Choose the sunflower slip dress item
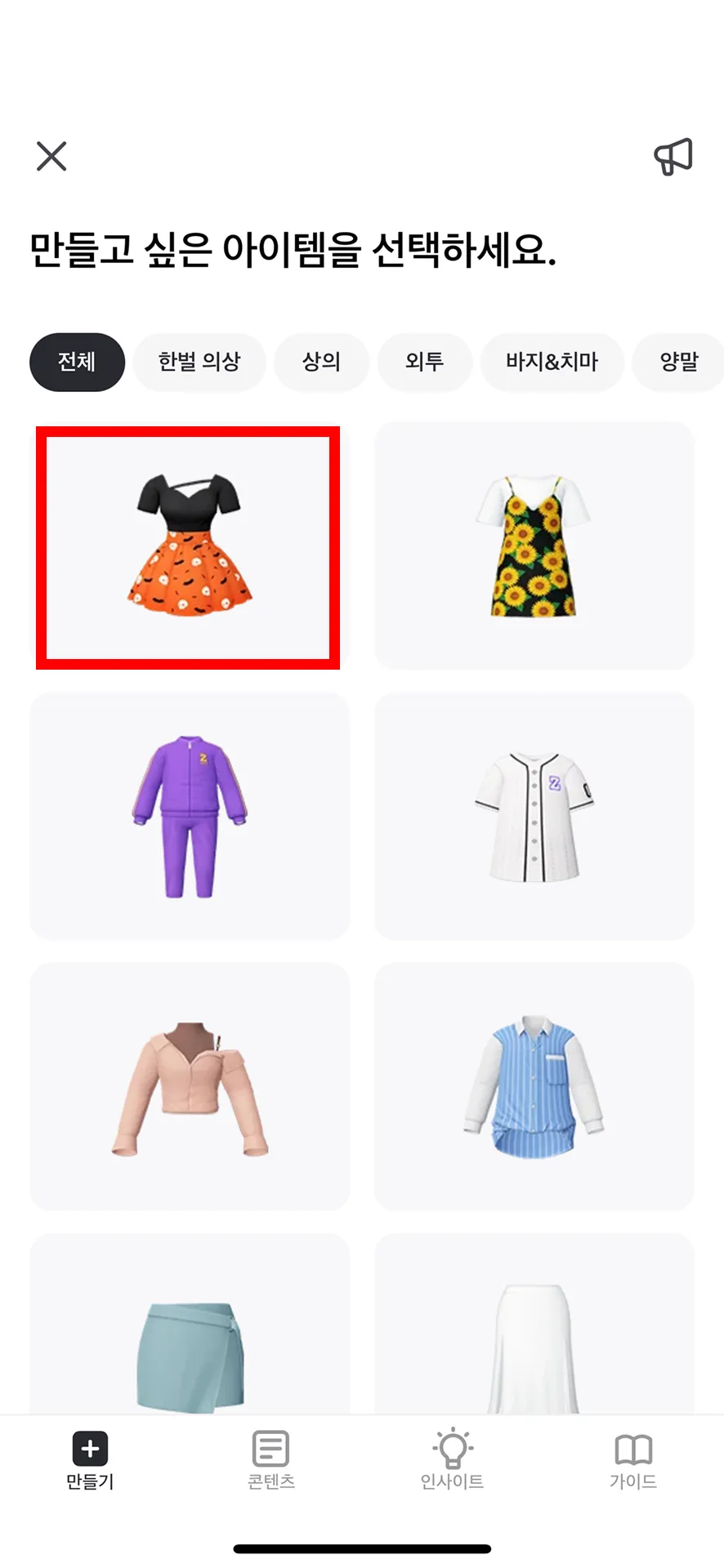 (534, 546)
